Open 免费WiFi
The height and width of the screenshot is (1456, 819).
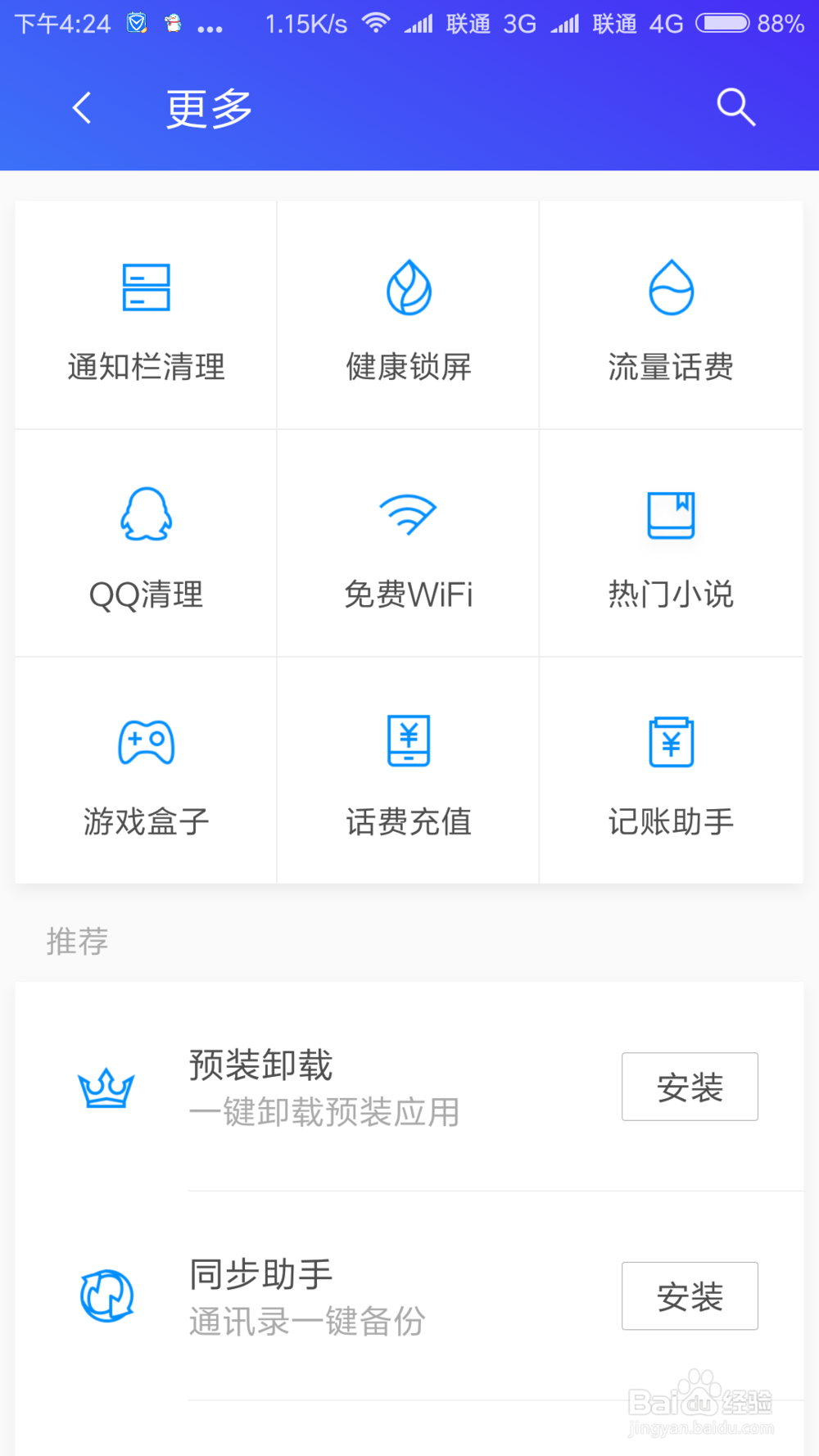tap(408, 544)
